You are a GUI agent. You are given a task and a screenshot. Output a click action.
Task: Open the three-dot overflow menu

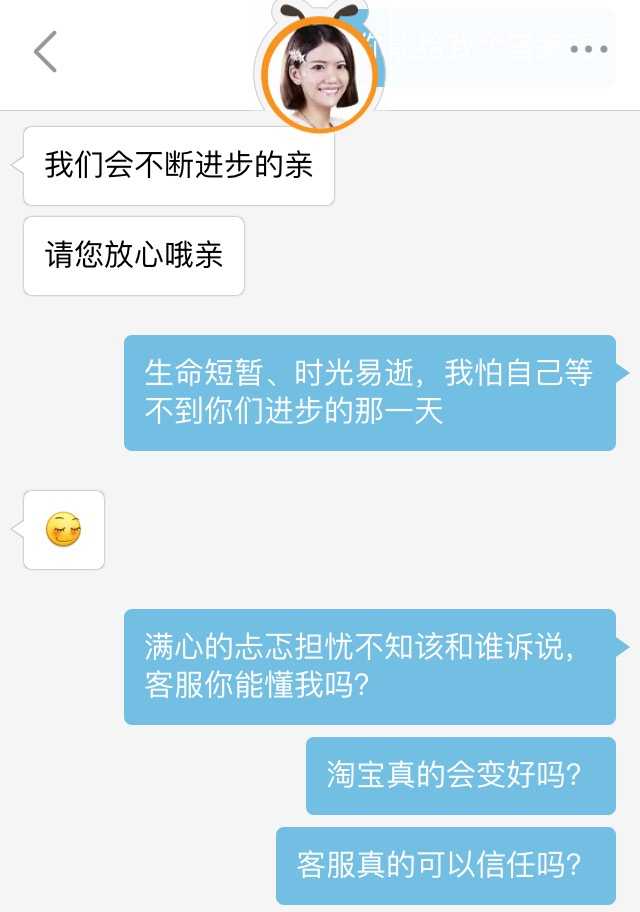[588, 50]
